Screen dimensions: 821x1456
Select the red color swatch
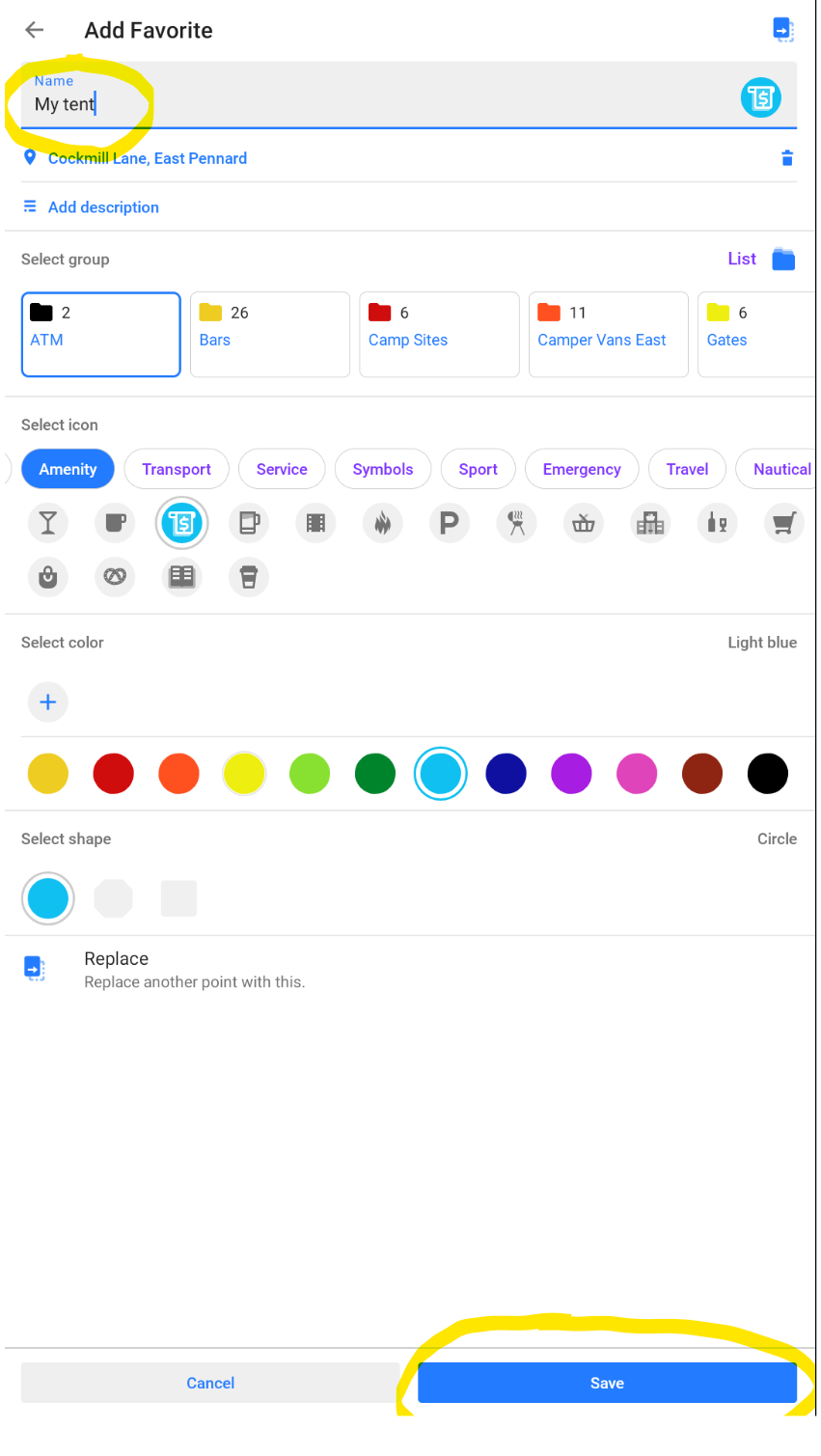[114, 774]
